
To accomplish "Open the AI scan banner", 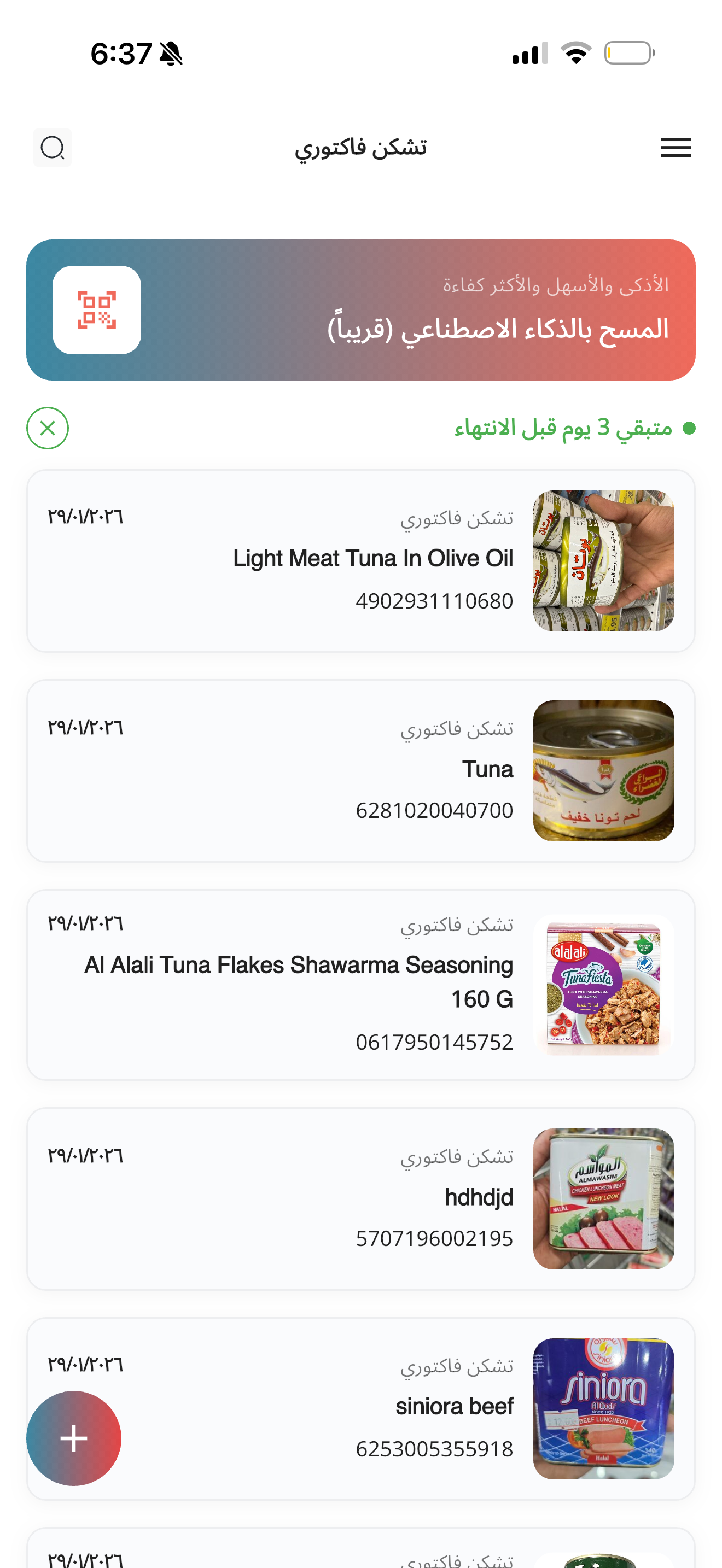I will pyautogui.click(x=360, y=310).
